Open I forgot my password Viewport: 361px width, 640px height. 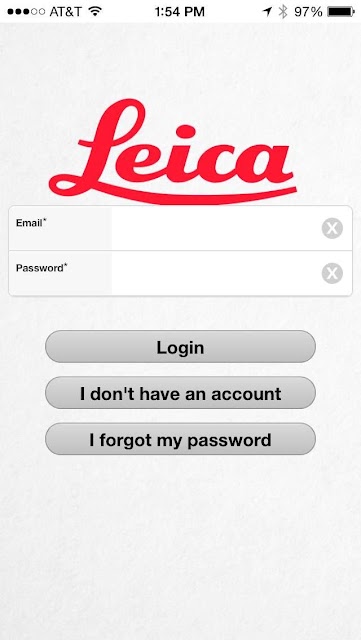pyautogui.click(x=180, y=439)
